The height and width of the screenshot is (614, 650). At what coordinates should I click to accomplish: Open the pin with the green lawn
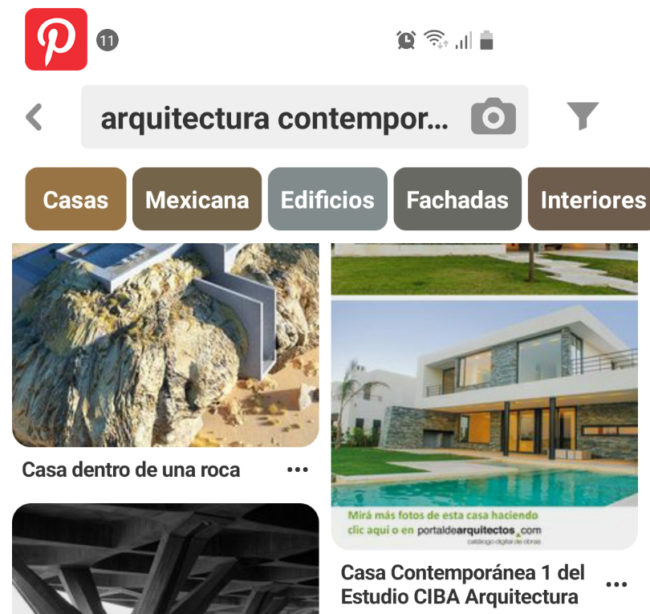(484, 268)
